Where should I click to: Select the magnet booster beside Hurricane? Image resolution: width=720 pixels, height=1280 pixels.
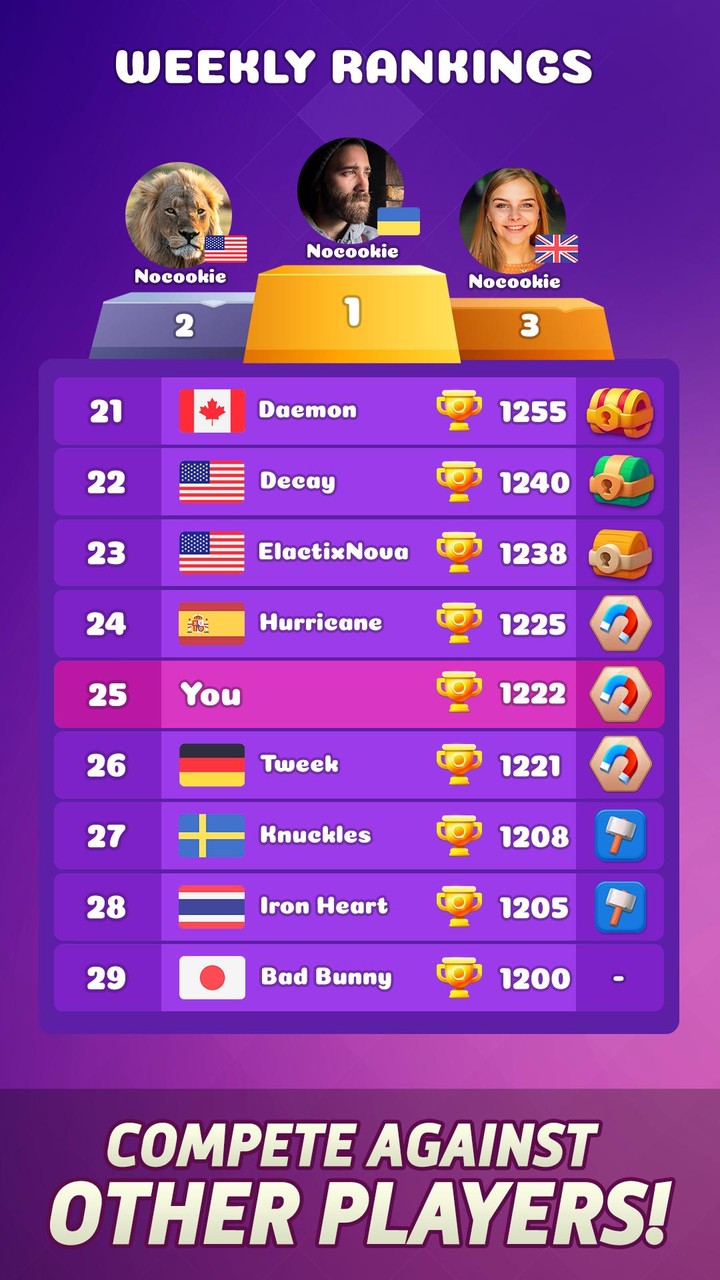[622, 623]
